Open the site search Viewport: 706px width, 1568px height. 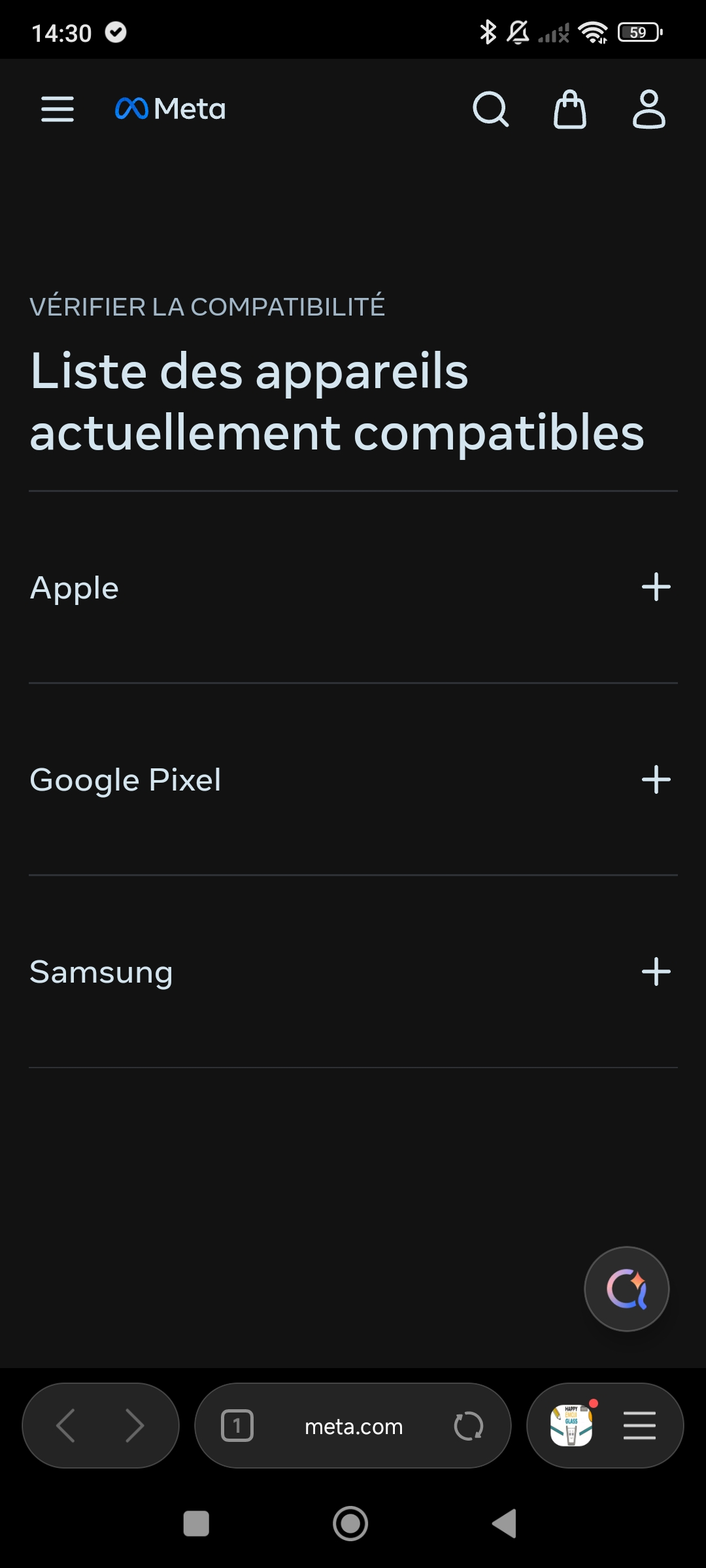coord(490,109)
